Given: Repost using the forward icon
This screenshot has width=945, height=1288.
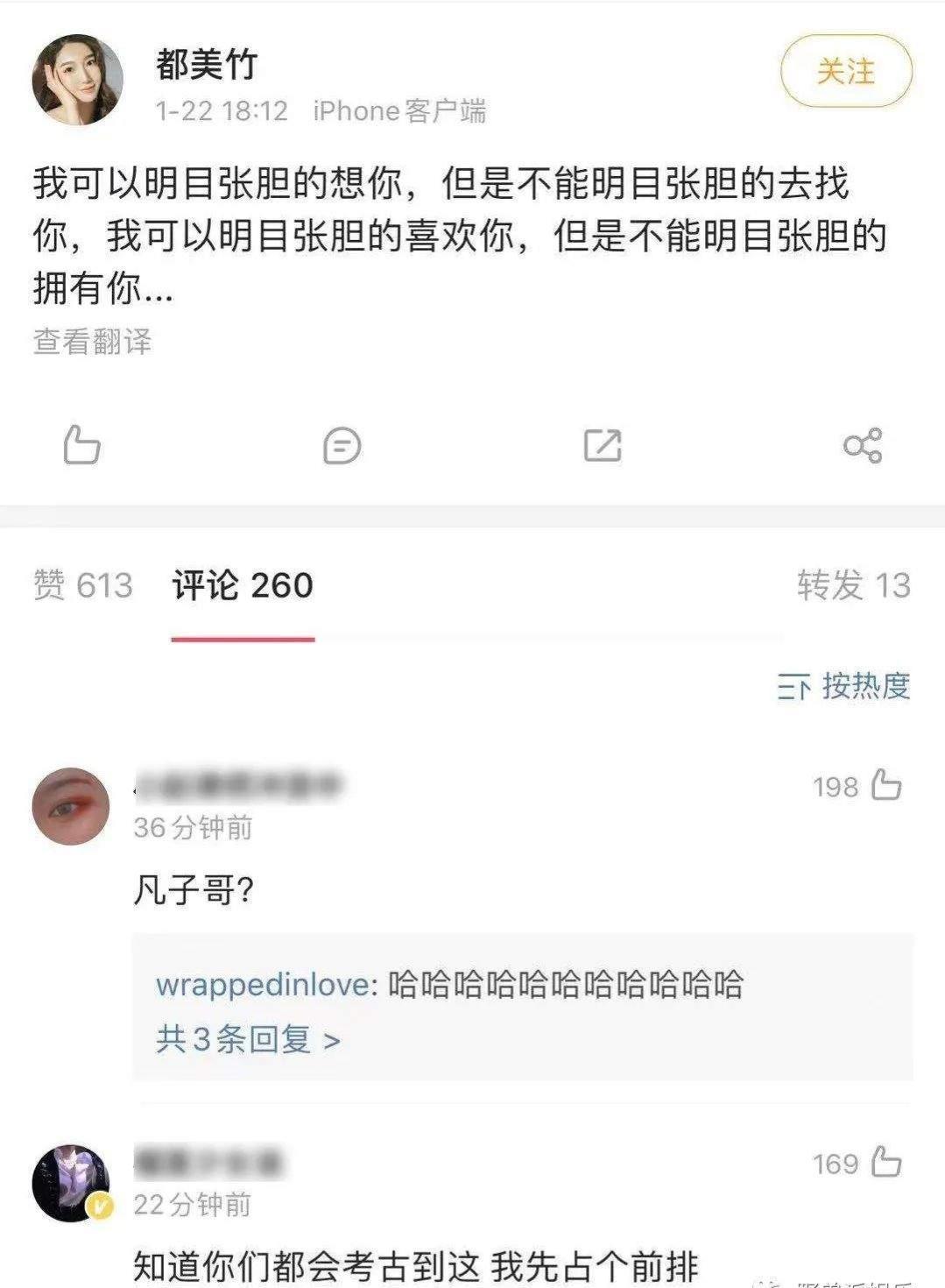Looking at the screenshot, I should click(x=603, y=445).
